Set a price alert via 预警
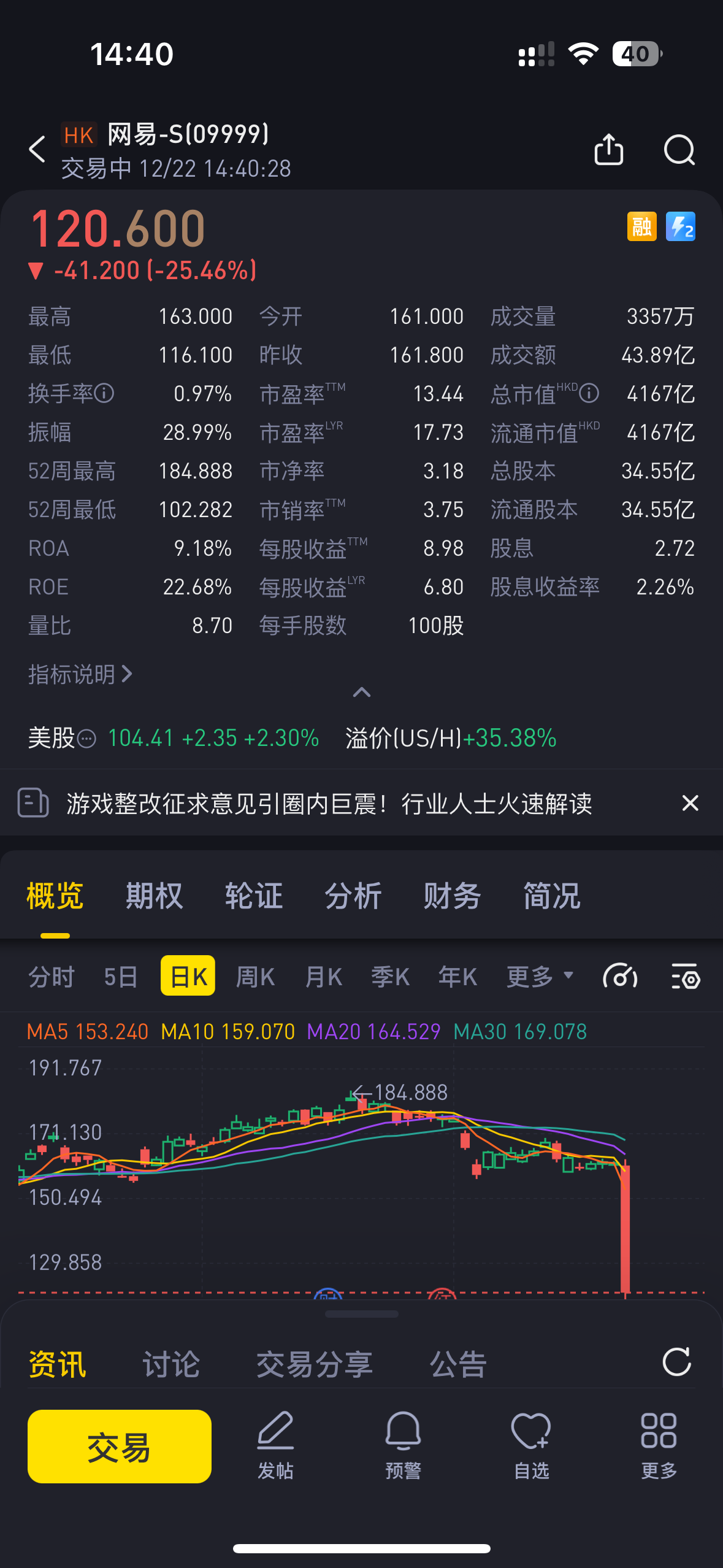This screenshot has width=723, height=1568. coord(403,1446)
